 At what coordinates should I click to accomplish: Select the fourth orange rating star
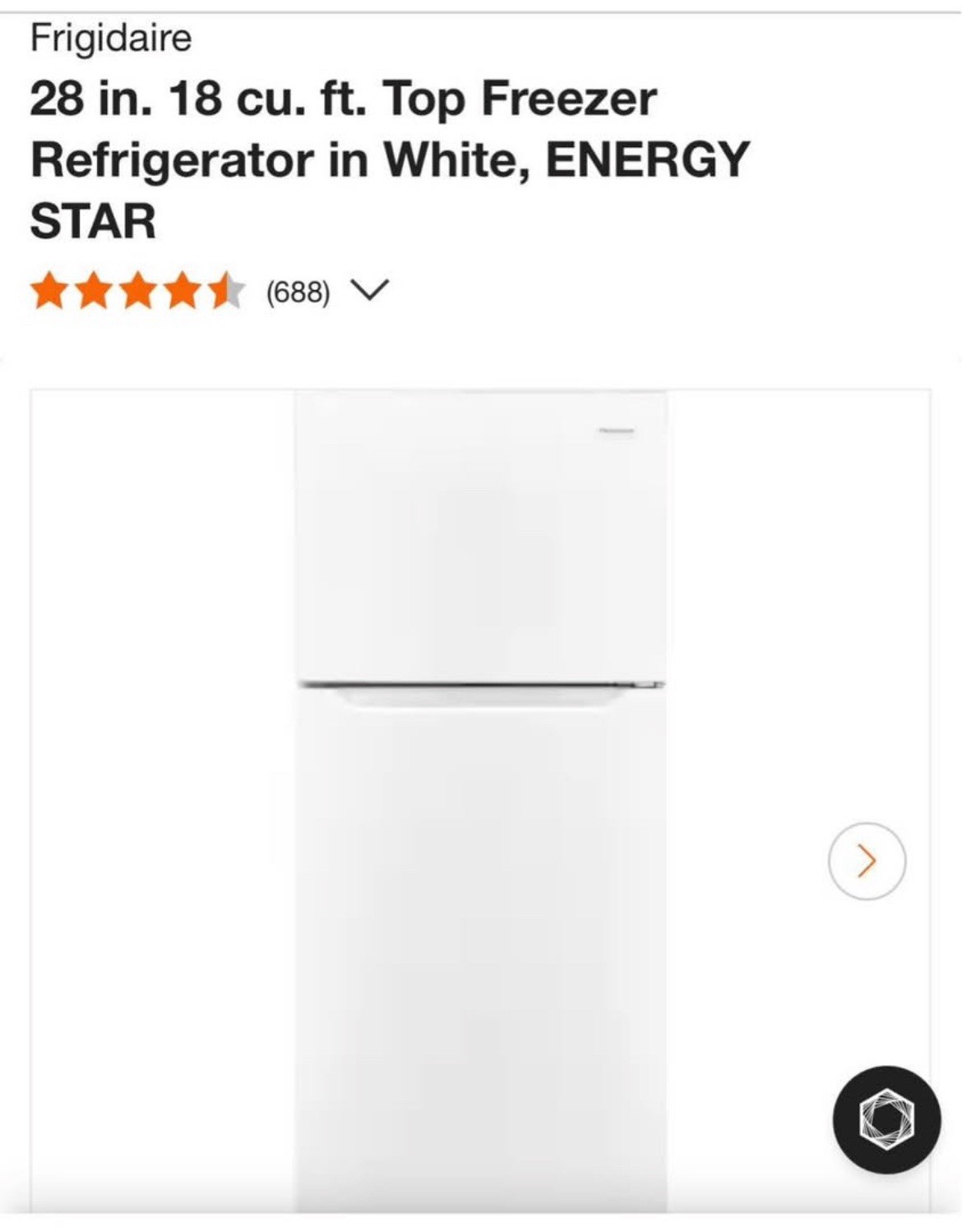click(x=183, y=288)
